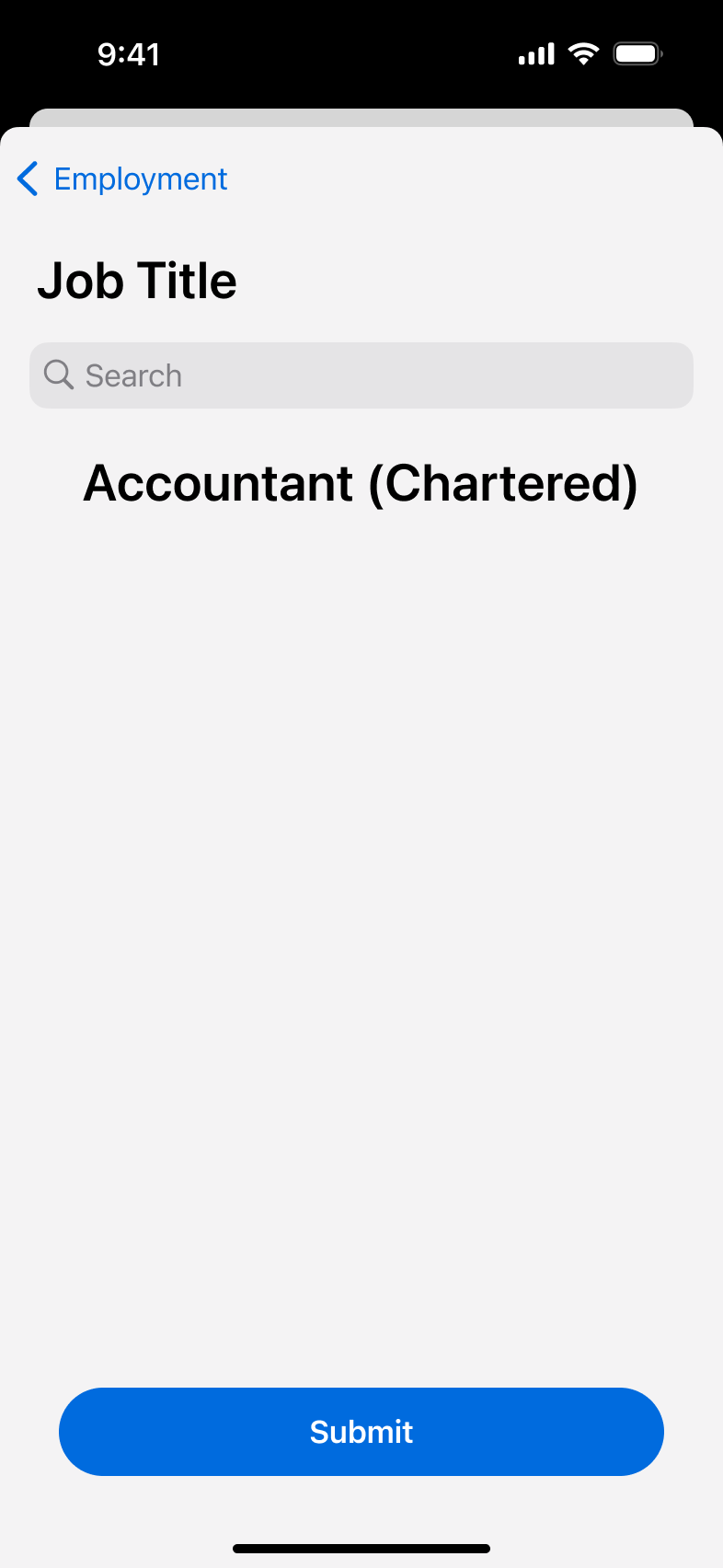
Task: Select Accountant (Chartered) job title
Action: [x=361, y=483]
